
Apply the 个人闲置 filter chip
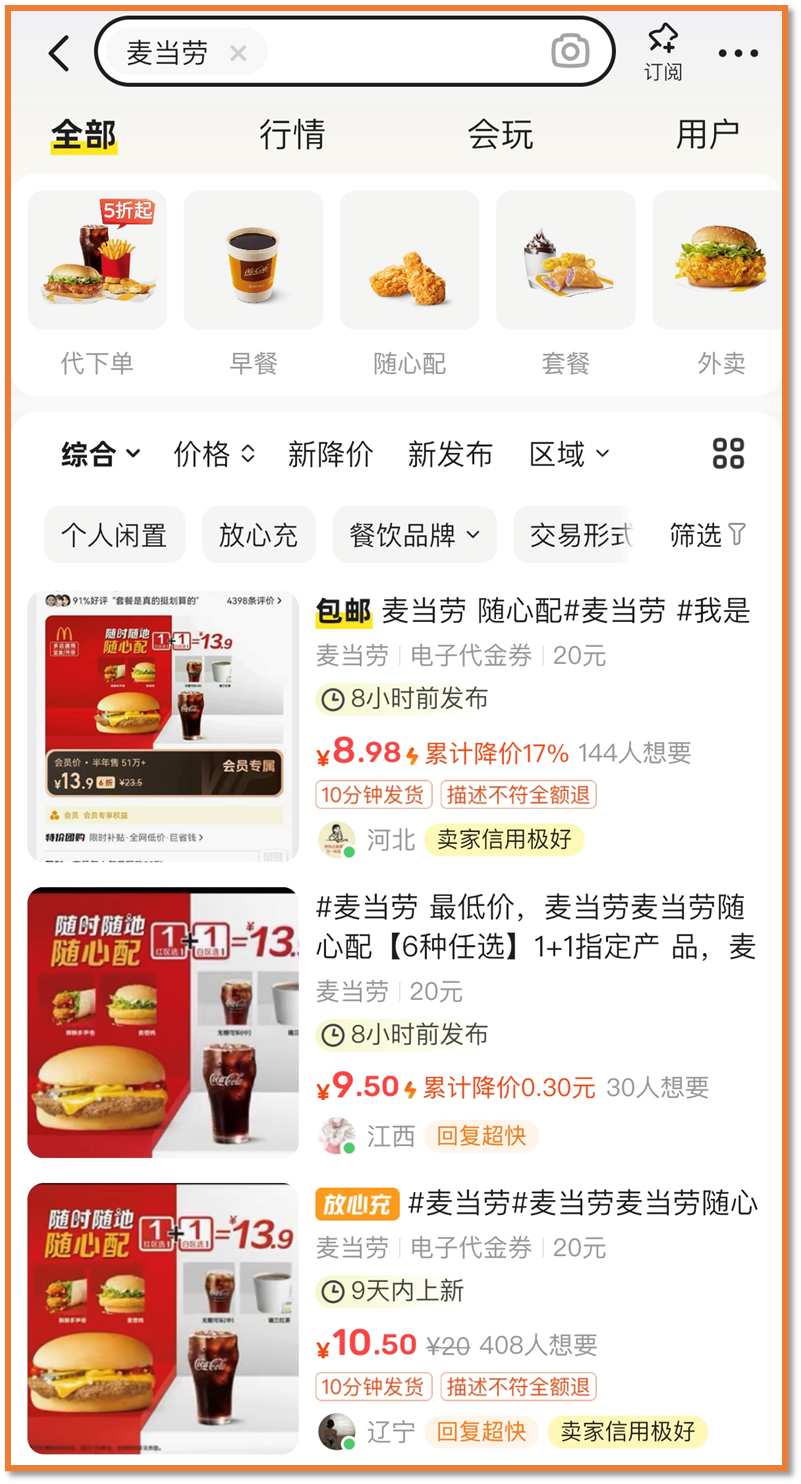point(114,535)
